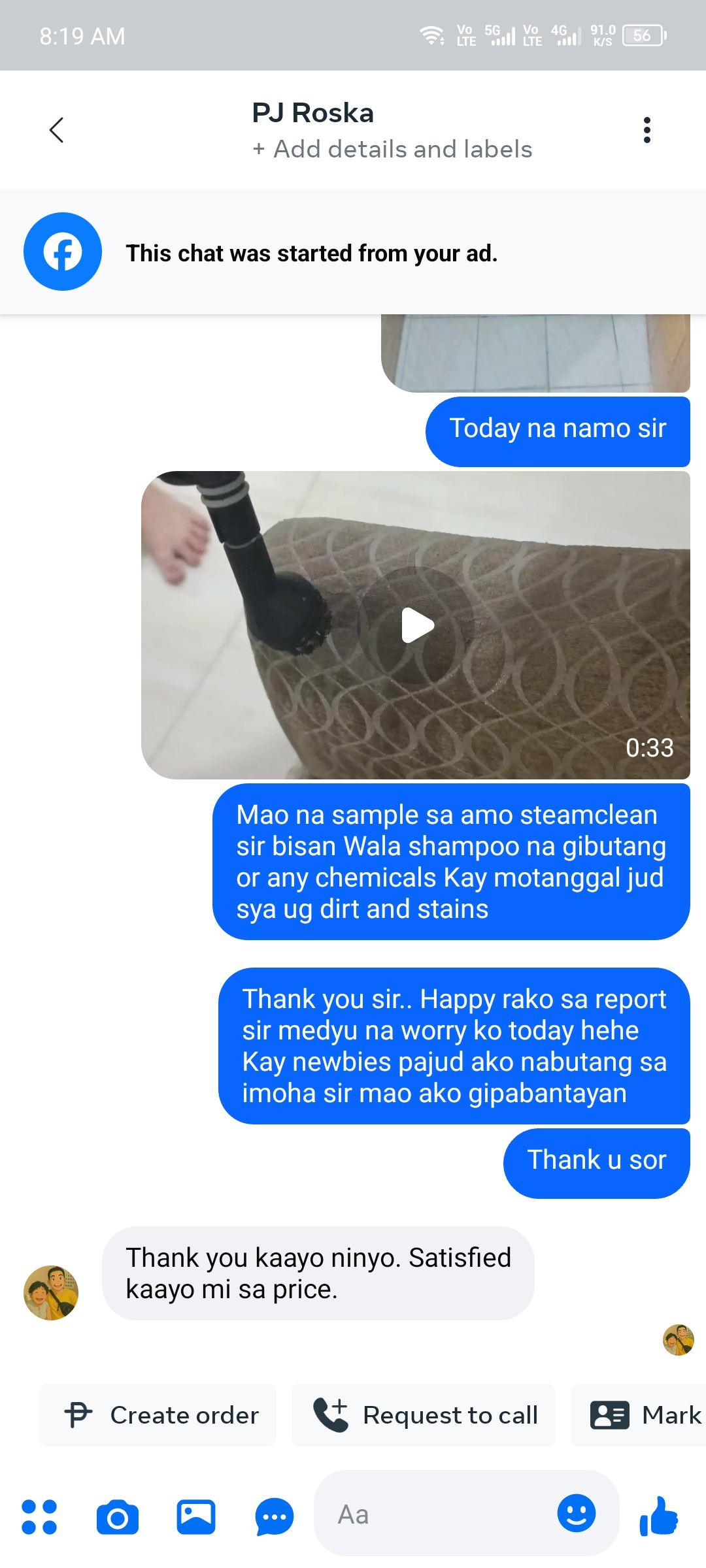Open the three-dot overflow menu
Screen dimensions: 706x1568
[x=647, y=130]
